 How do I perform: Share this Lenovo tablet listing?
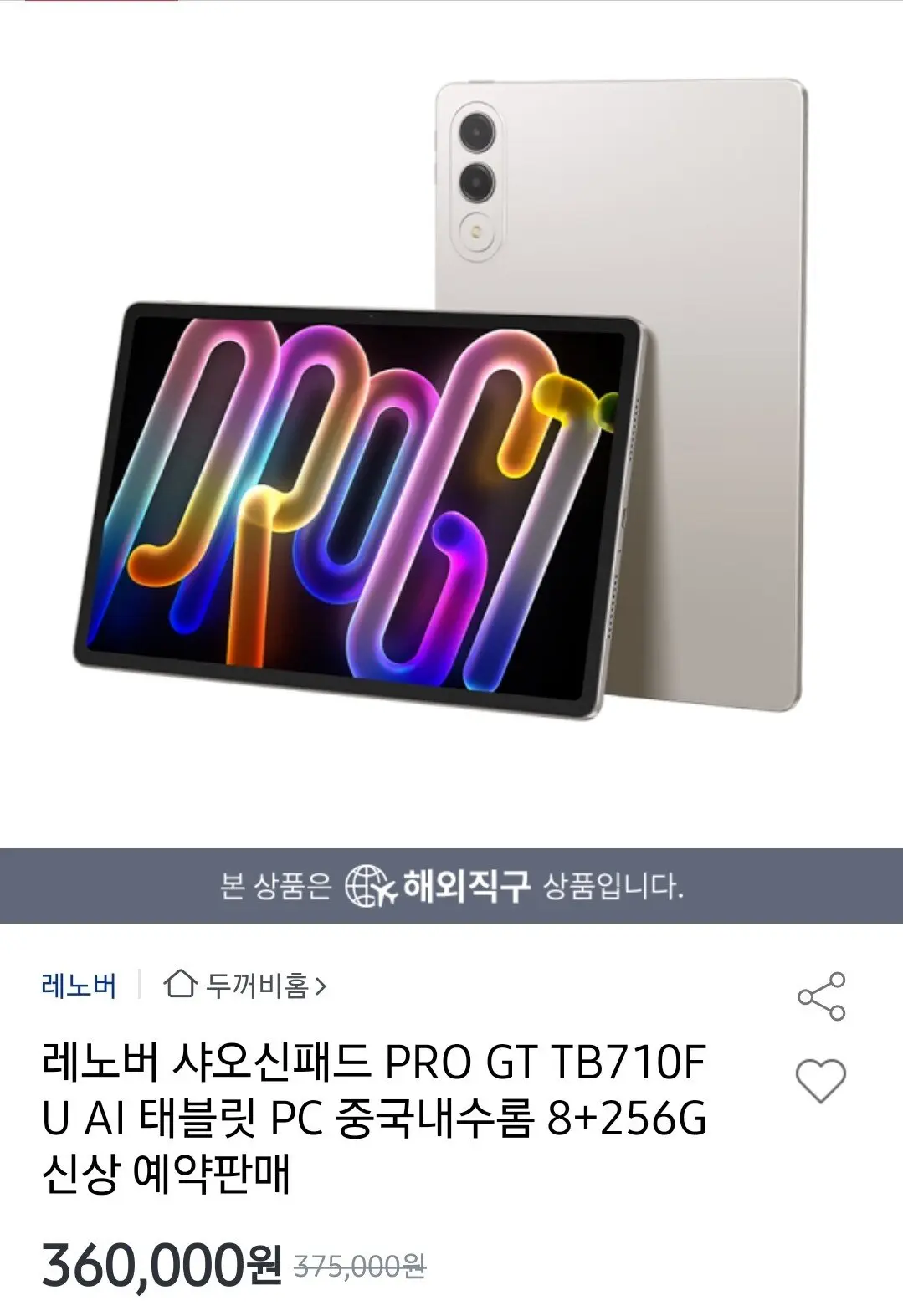821,996
